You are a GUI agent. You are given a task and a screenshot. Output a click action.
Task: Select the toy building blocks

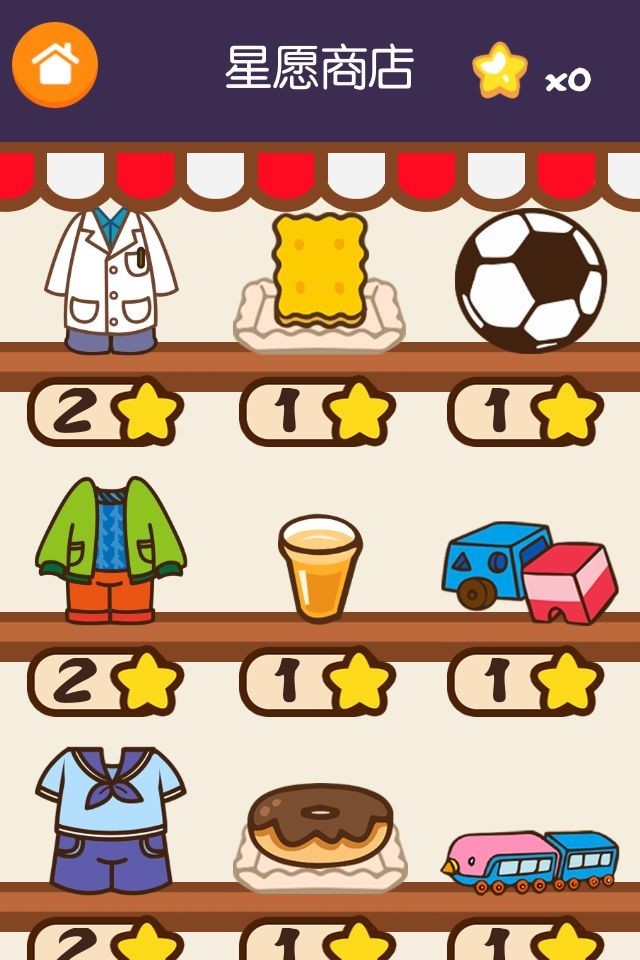tap(530, 570)
